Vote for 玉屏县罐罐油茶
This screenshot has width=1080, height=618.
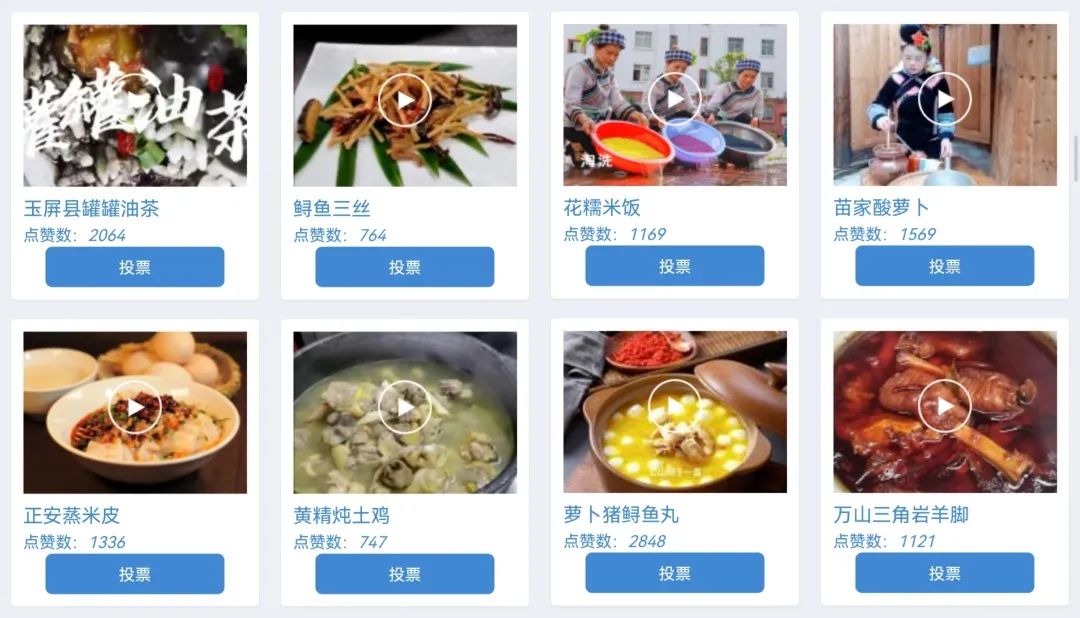pos(135,267)
